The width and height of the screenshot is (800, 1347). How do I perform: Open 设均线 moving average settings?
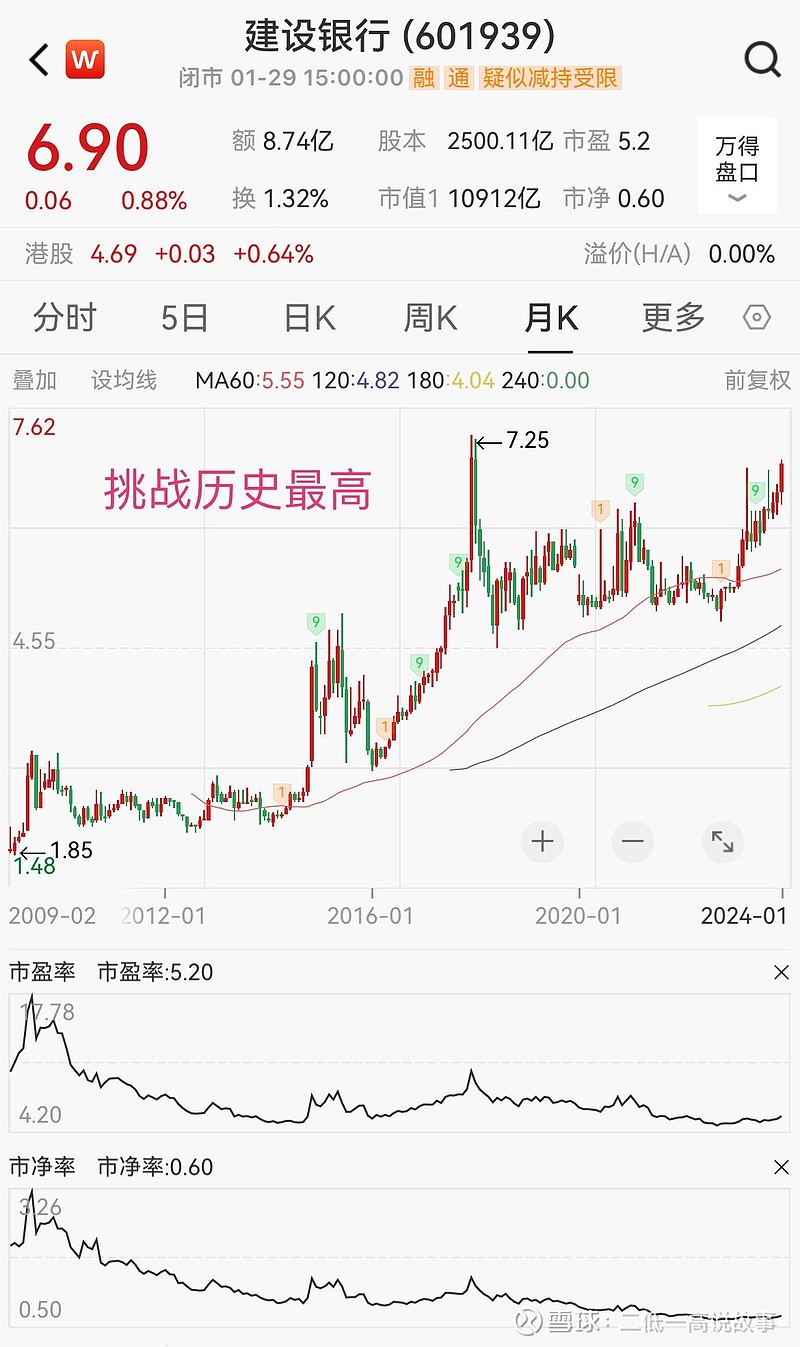(x=124, y=381)
